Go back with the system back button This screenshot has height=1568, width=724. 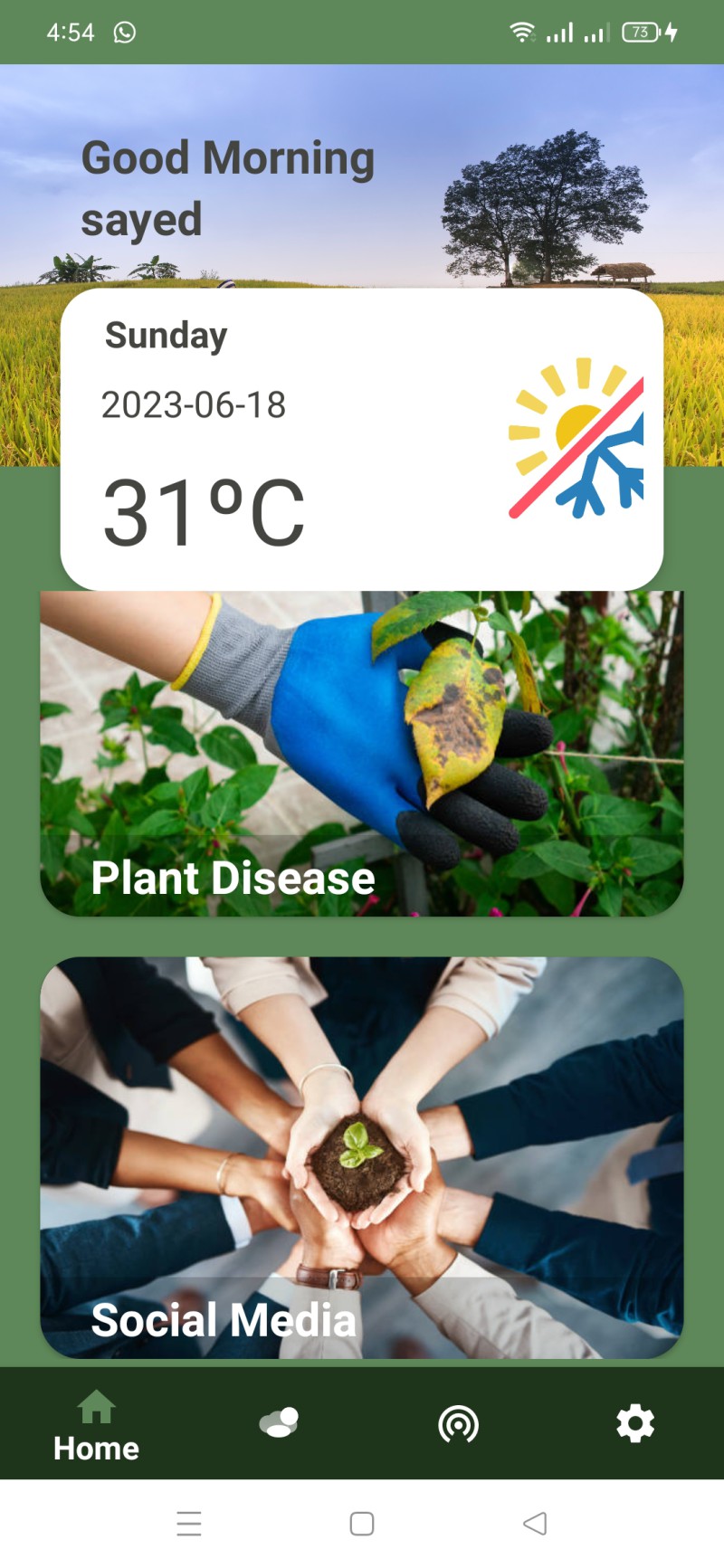coord(535,1524)
